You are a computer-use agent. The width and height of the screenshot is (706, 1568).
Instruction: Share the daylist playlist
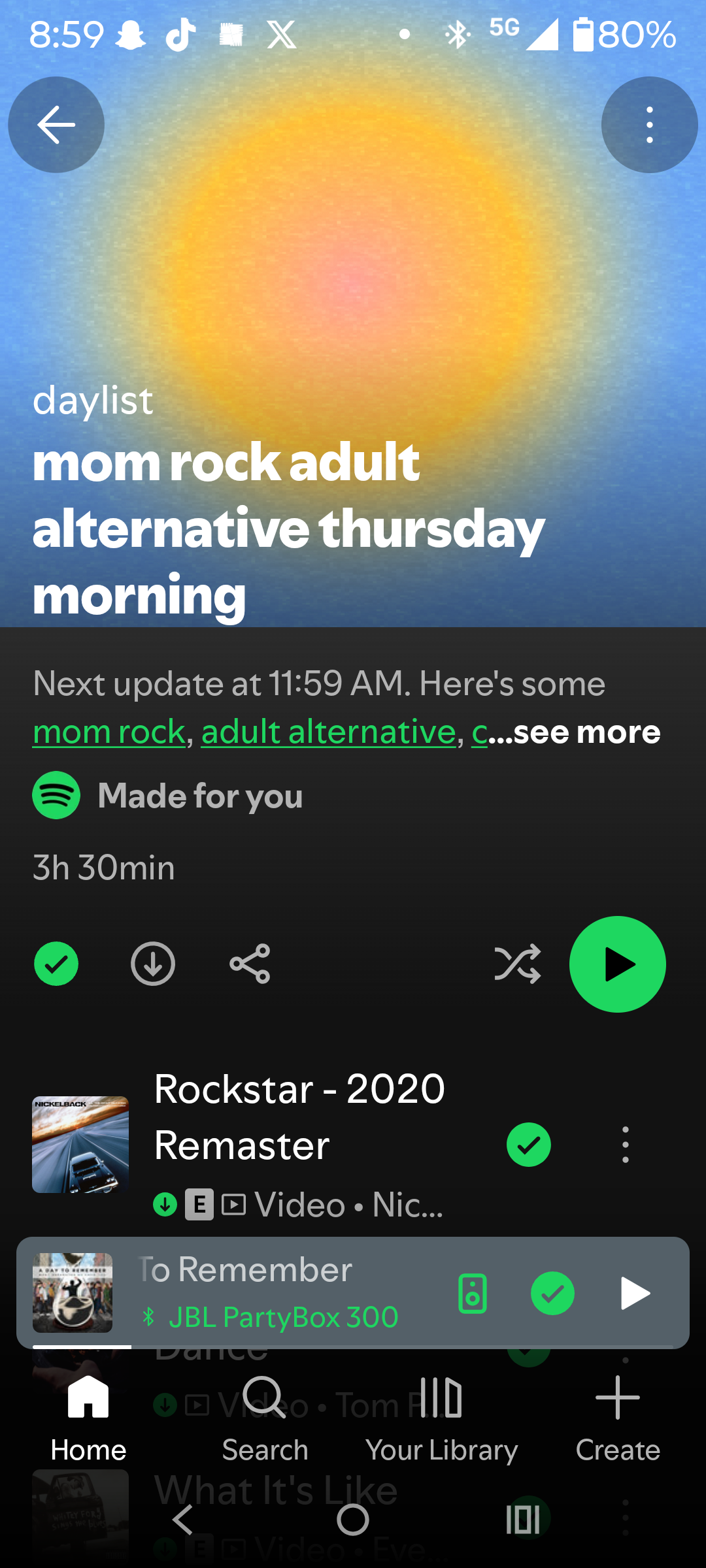tap(250, 964)
